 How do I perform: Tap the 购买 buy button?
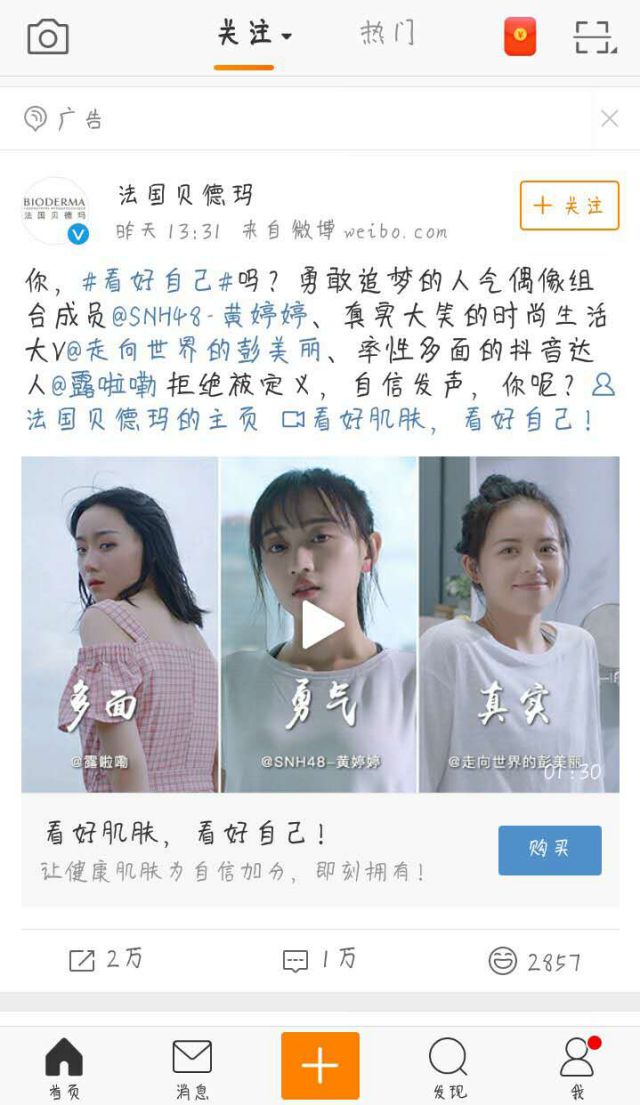[x=549, y=850]
